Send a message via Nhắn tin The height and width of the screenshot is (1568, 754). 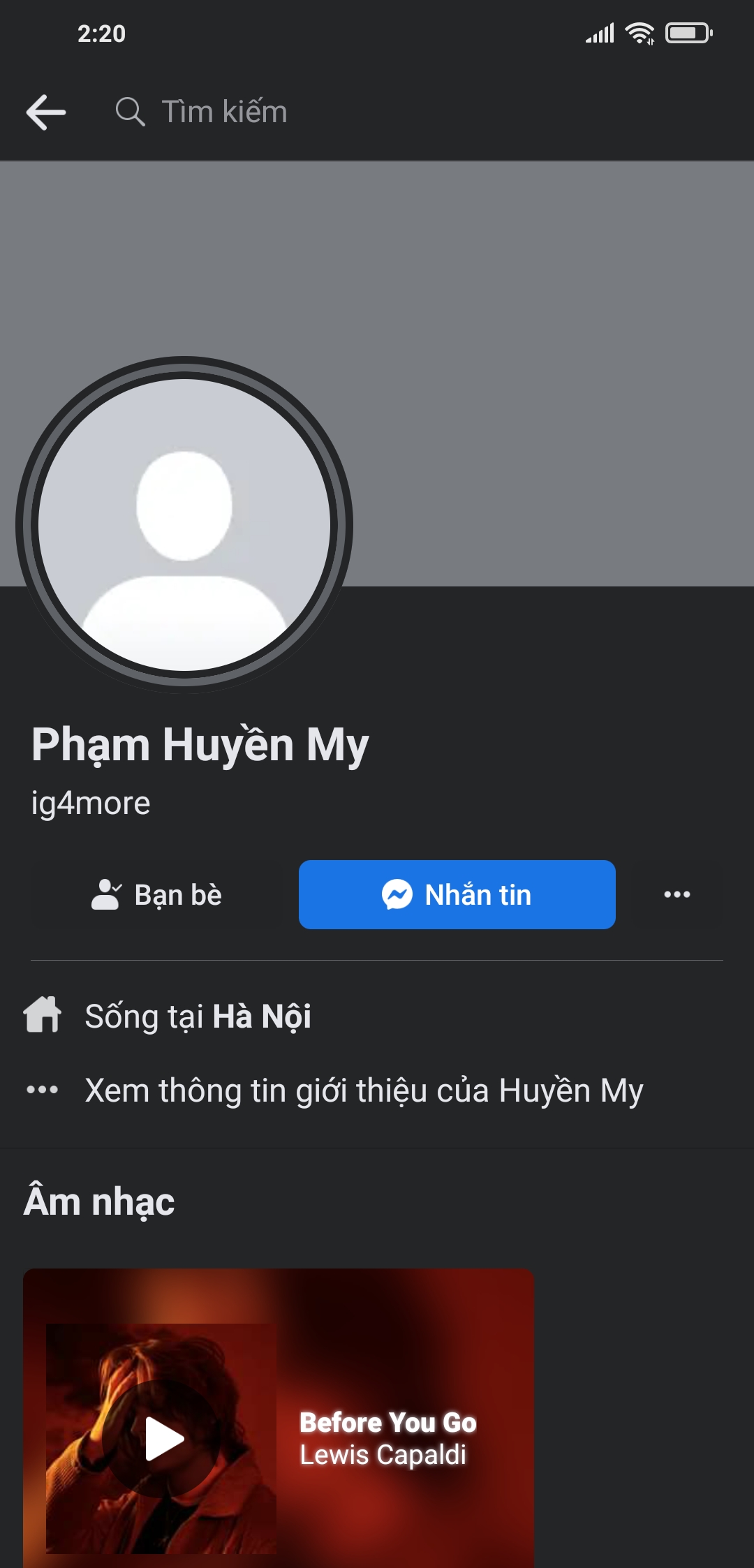(457, 895)
